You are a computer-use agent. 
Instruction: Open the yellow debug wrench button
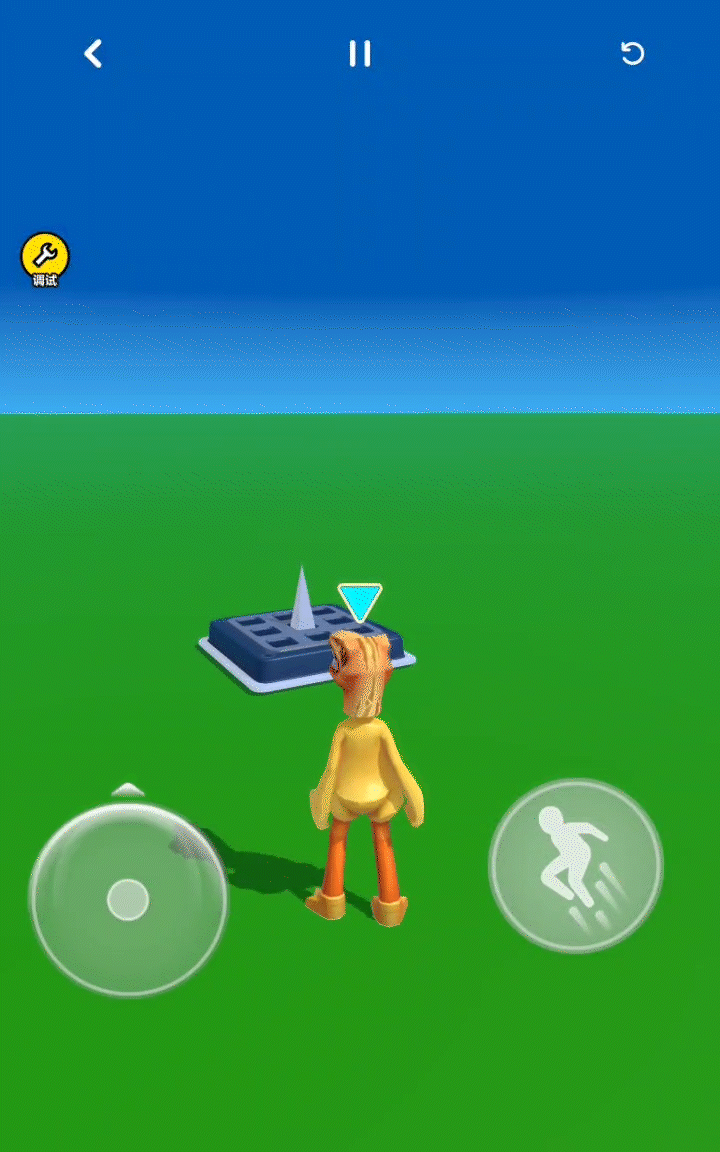pos(45,258)
